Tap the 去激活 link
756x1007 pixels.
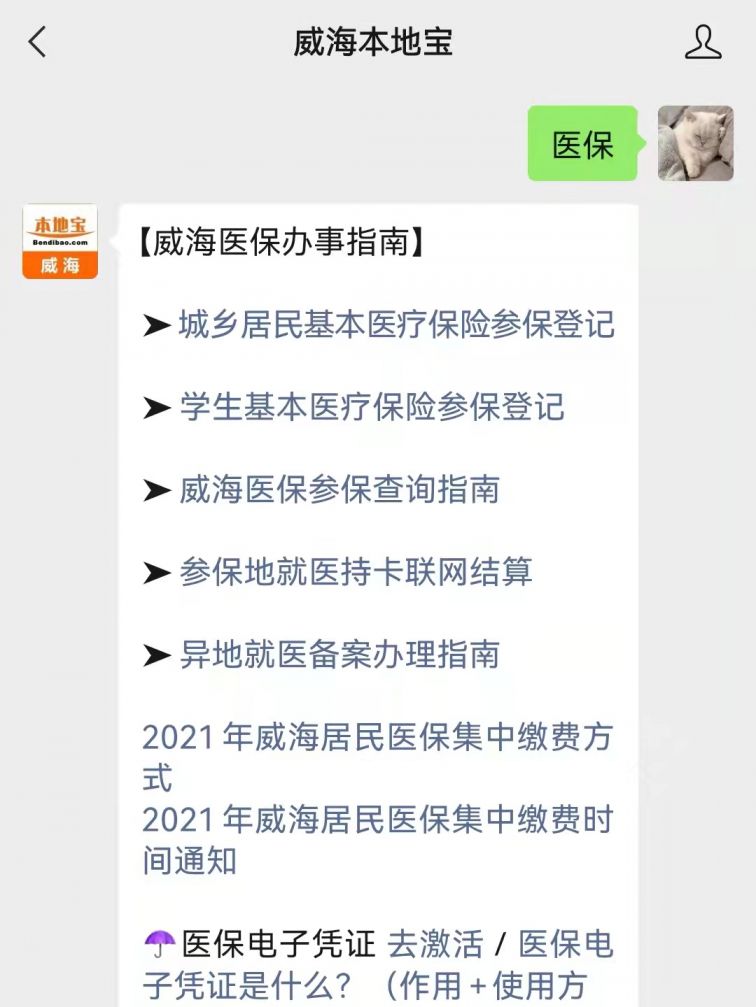pos(435,944)
